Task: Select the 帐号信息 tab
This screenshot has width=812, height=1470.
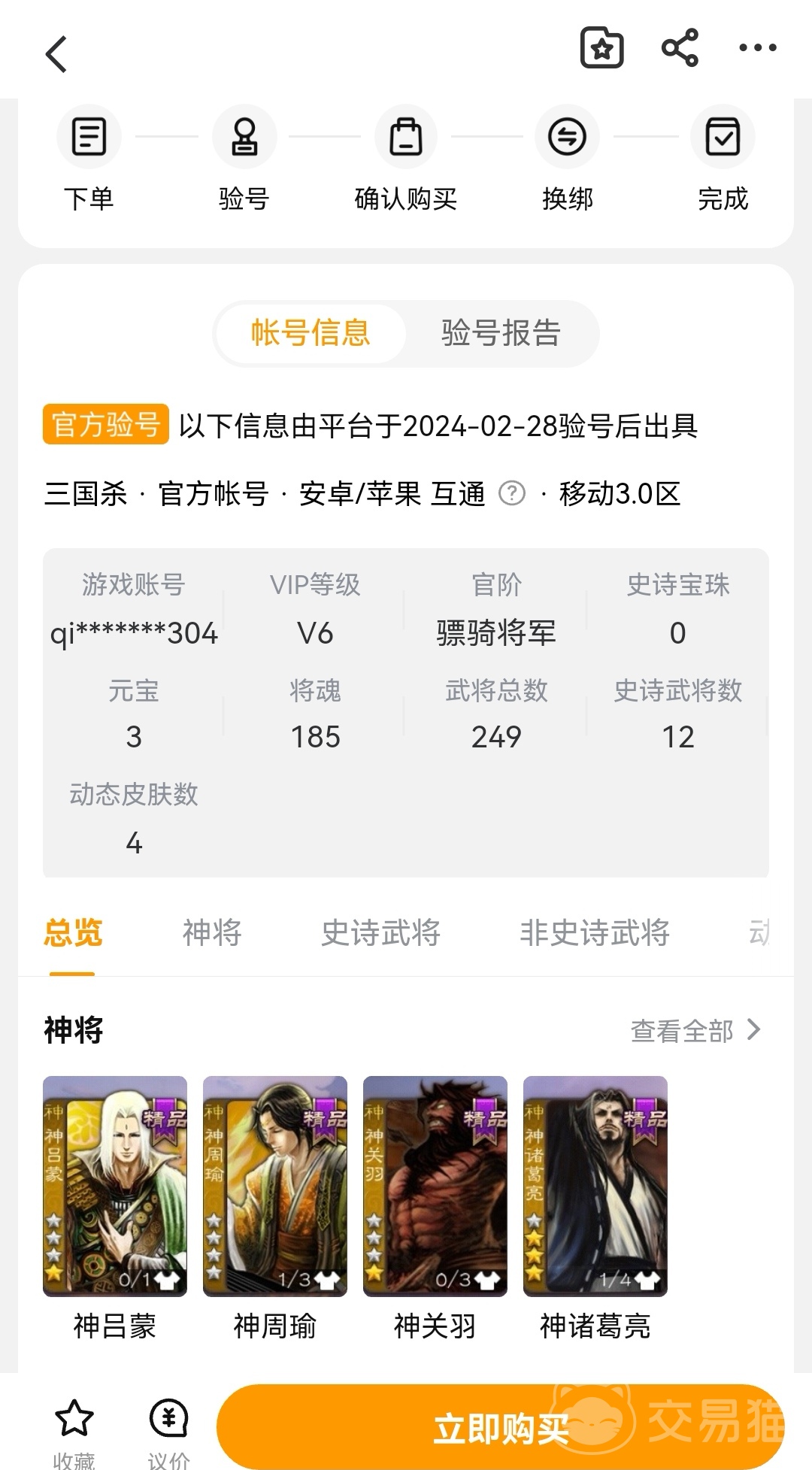Action: (311, 333)
